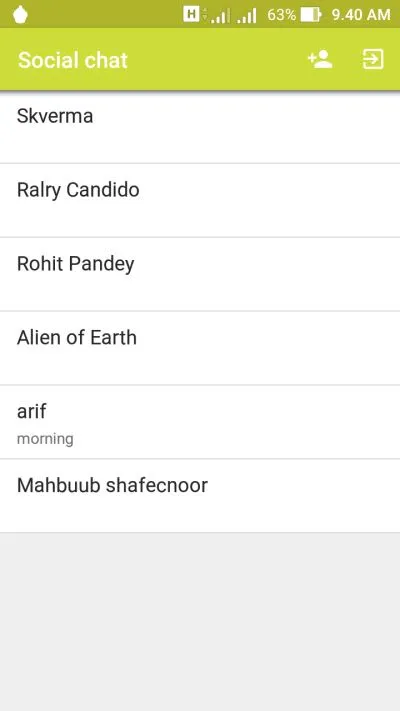Screen dimensions: 400x711
Task: Select the Alien of Earth chat
Action: [x=200, y=348]
